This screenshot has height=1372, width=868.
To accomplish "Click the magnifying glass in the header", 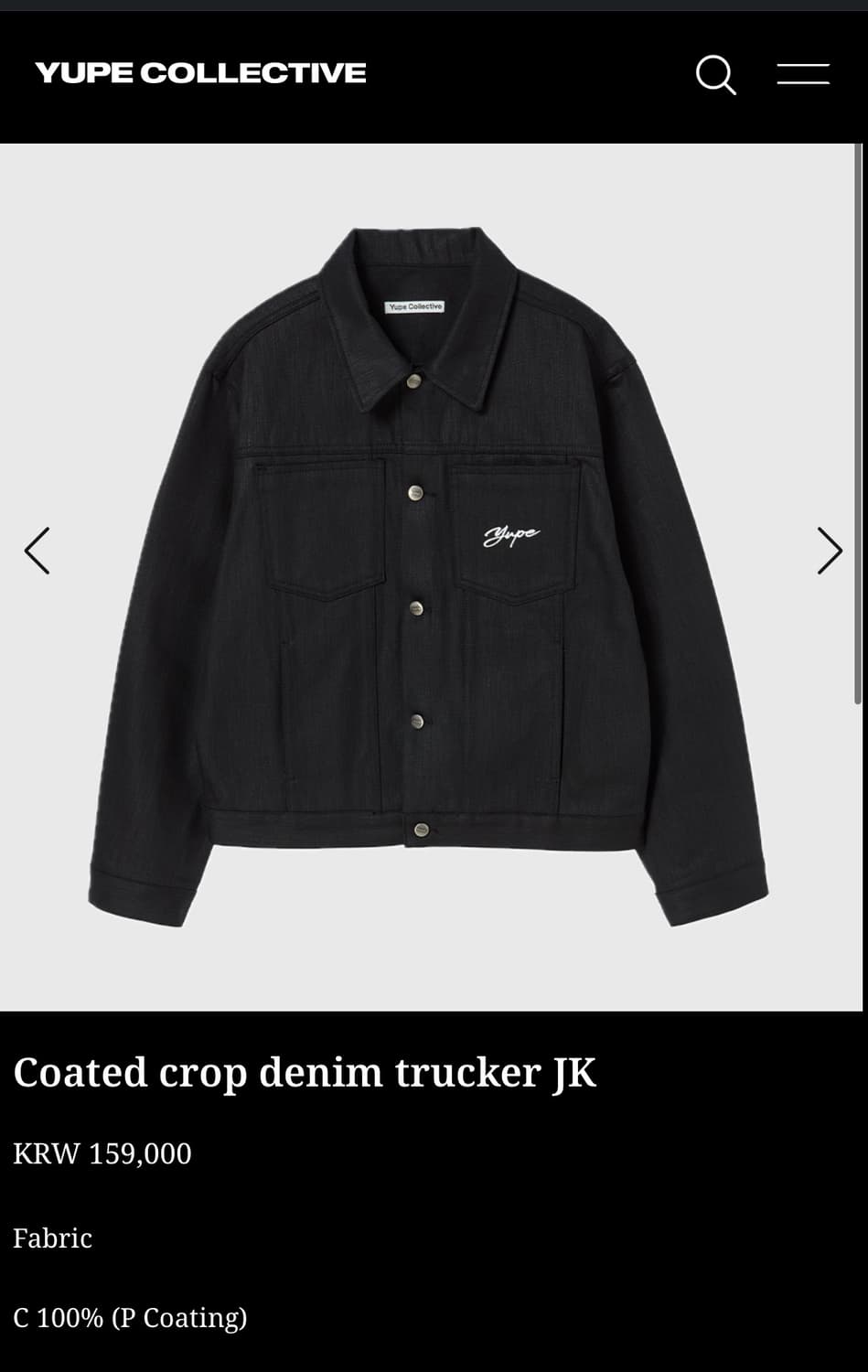I will pos(716,76).
